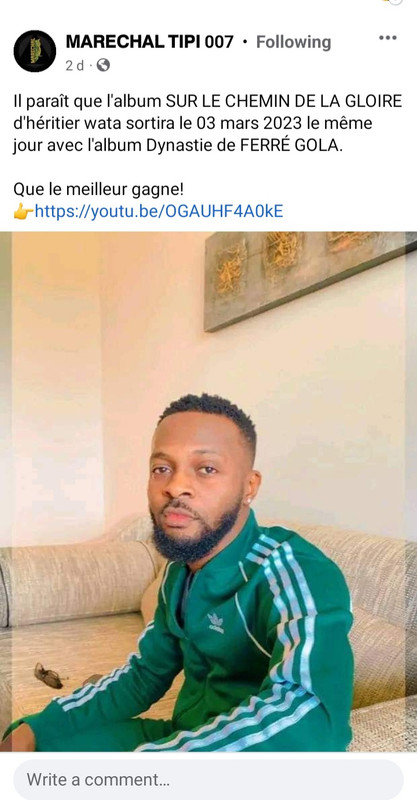
Task: Open the post's three-dot options menu
Action: (387, 38)
